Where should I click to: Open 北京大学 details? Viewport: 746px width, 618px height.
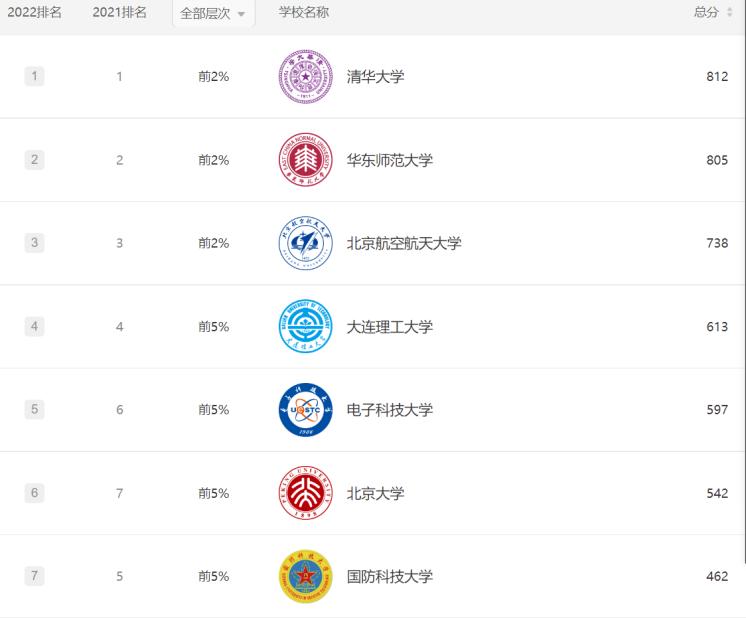(x=375, y=493)
